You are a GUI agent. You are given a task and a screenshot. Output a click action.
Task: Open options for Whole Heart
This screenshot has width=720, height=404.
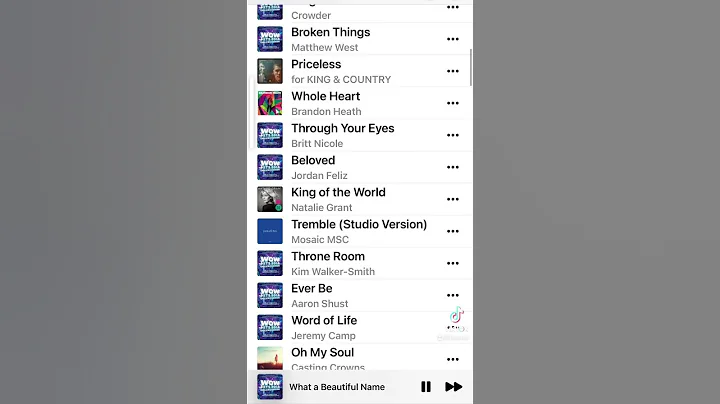452,103
